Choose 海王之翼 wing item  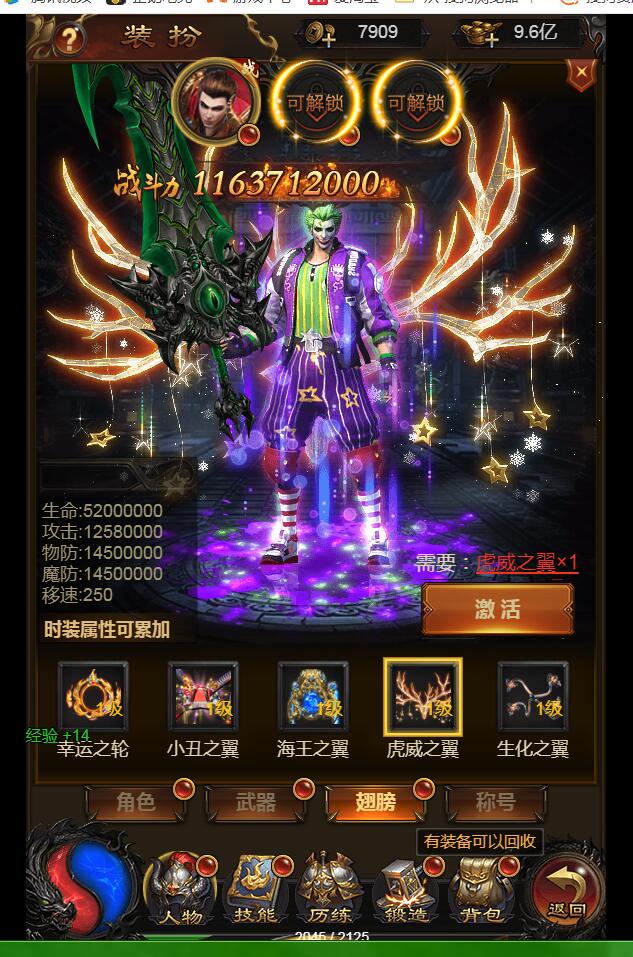(313, 696)
